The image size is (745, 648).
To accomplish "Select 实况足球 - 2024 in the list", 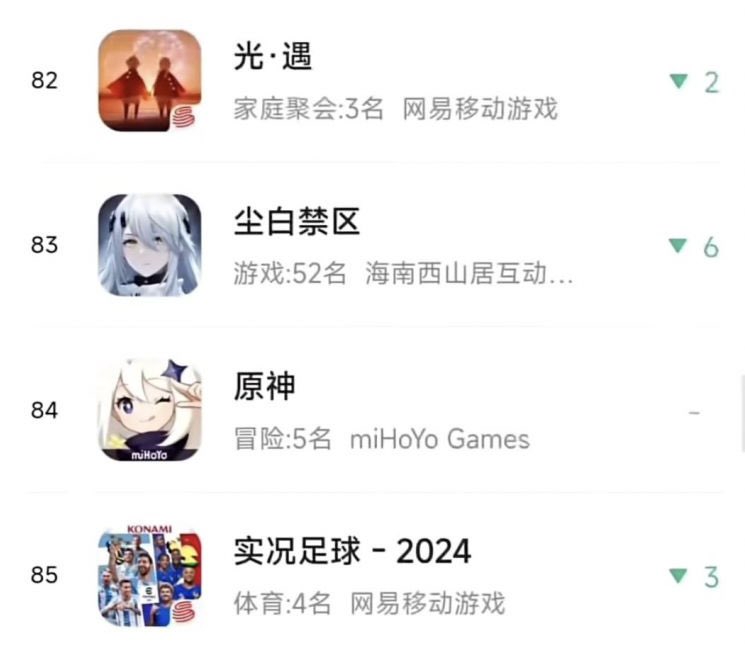I will tap(352, 551).
